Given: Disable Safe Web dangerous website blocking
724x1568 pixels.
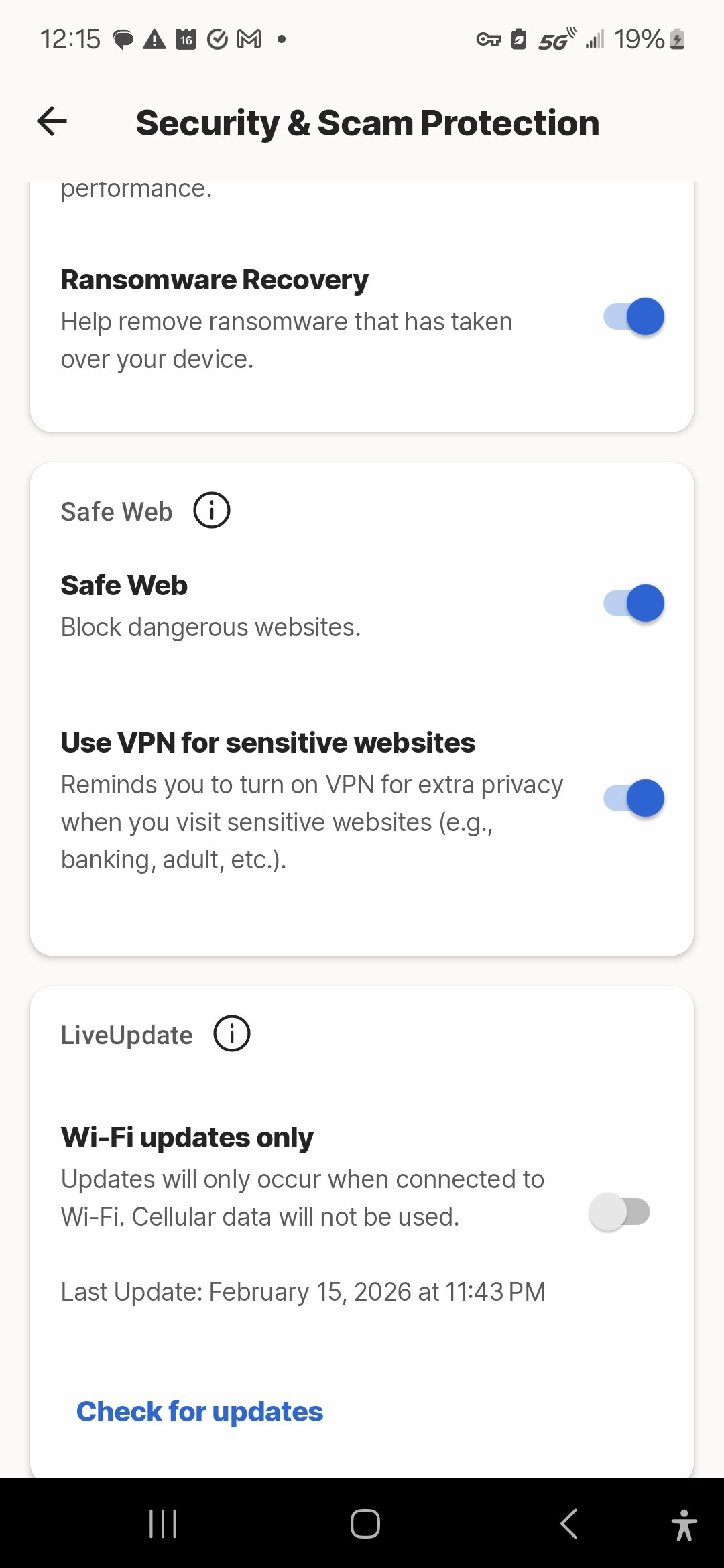Looking at the screenshot, I should coord(633,603).
